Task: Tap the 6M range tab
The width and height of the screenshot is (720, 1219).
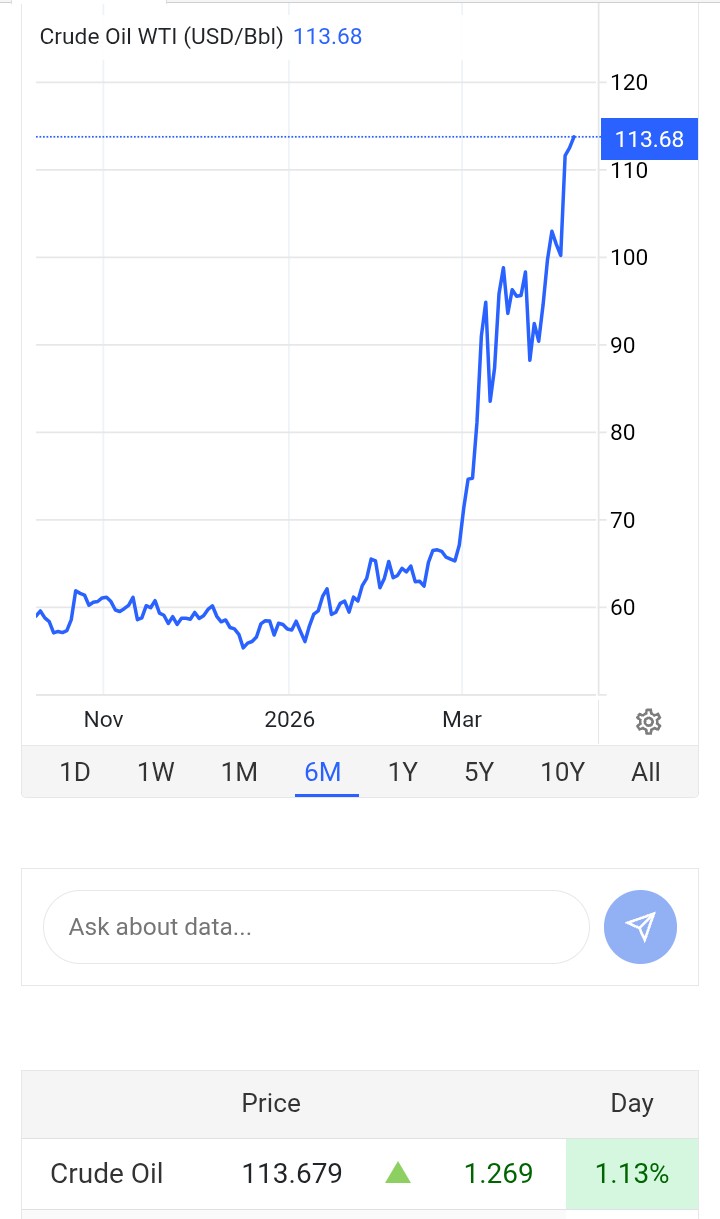Action: point(323,772)
